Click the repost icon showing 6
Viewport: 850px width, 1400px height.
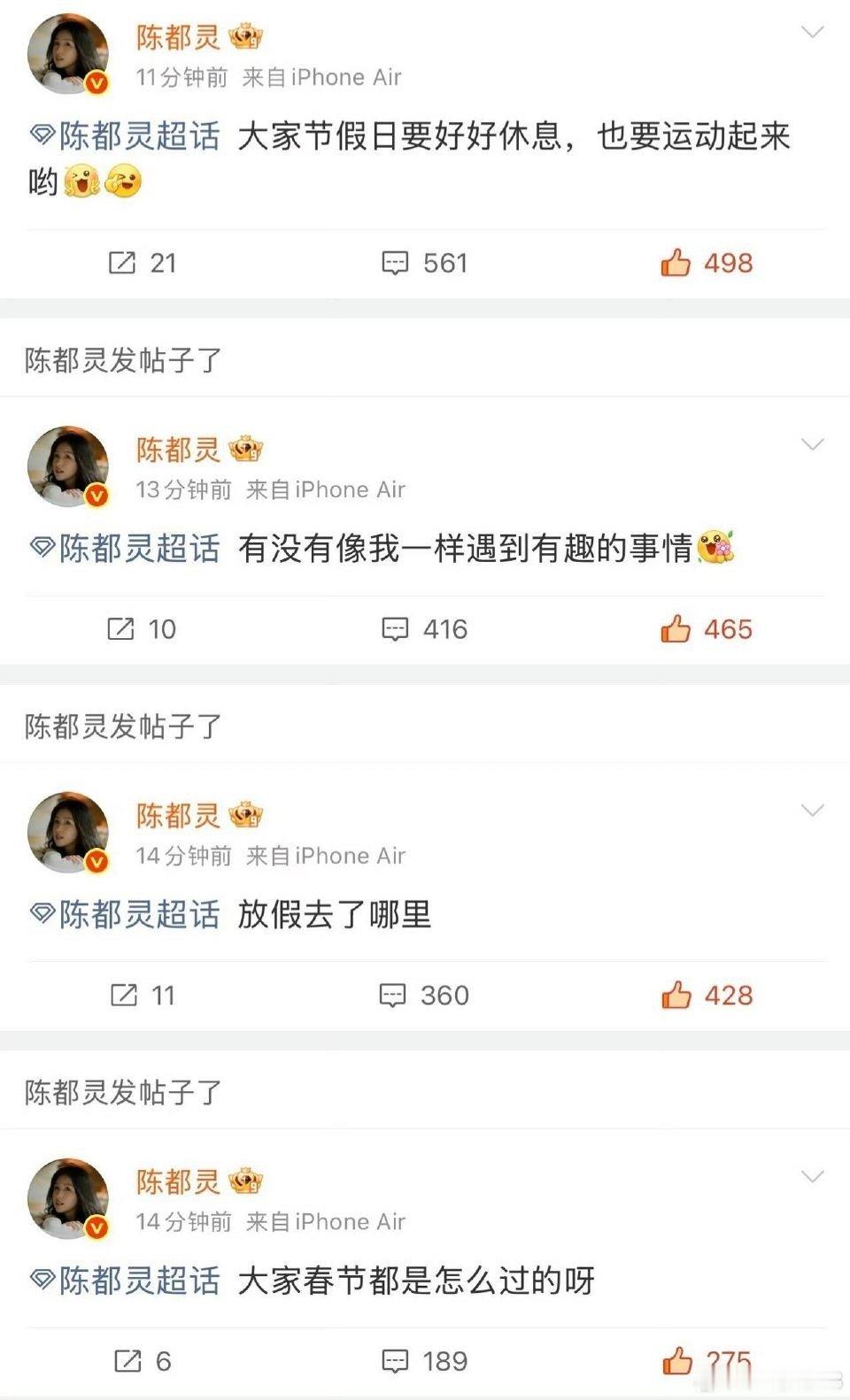pos(129,1362)
